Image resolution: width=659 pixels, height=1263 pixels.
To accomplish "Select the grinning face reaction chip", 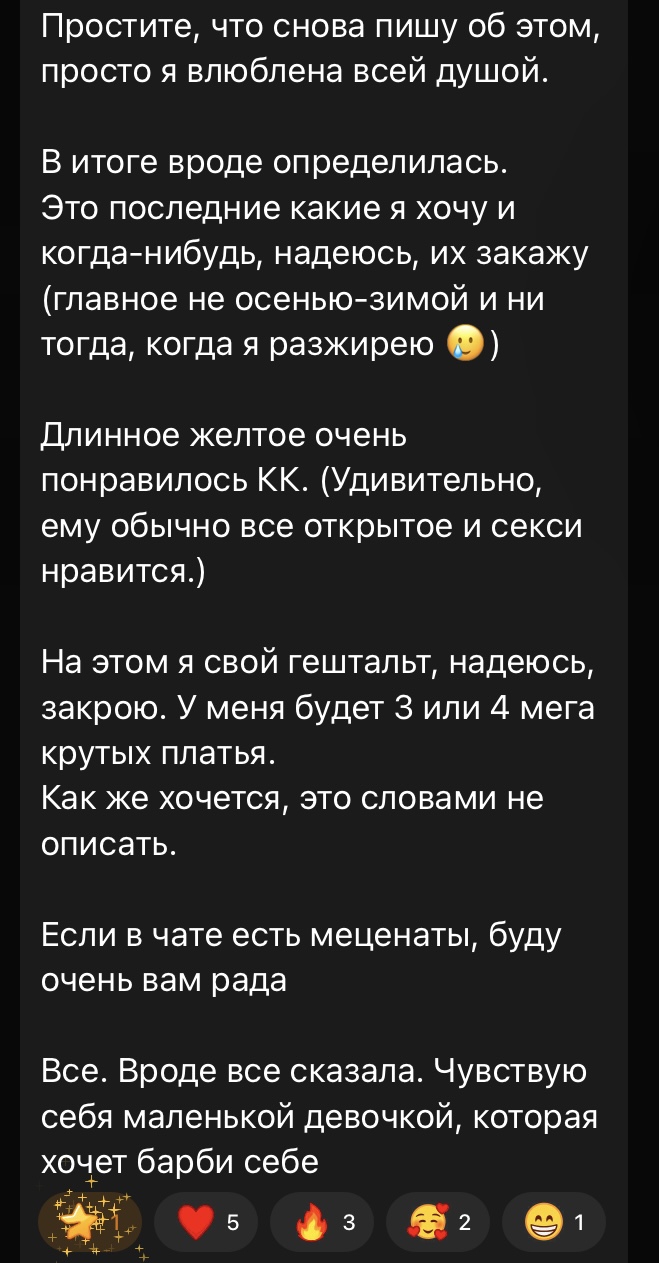I will pos(553,1222).
